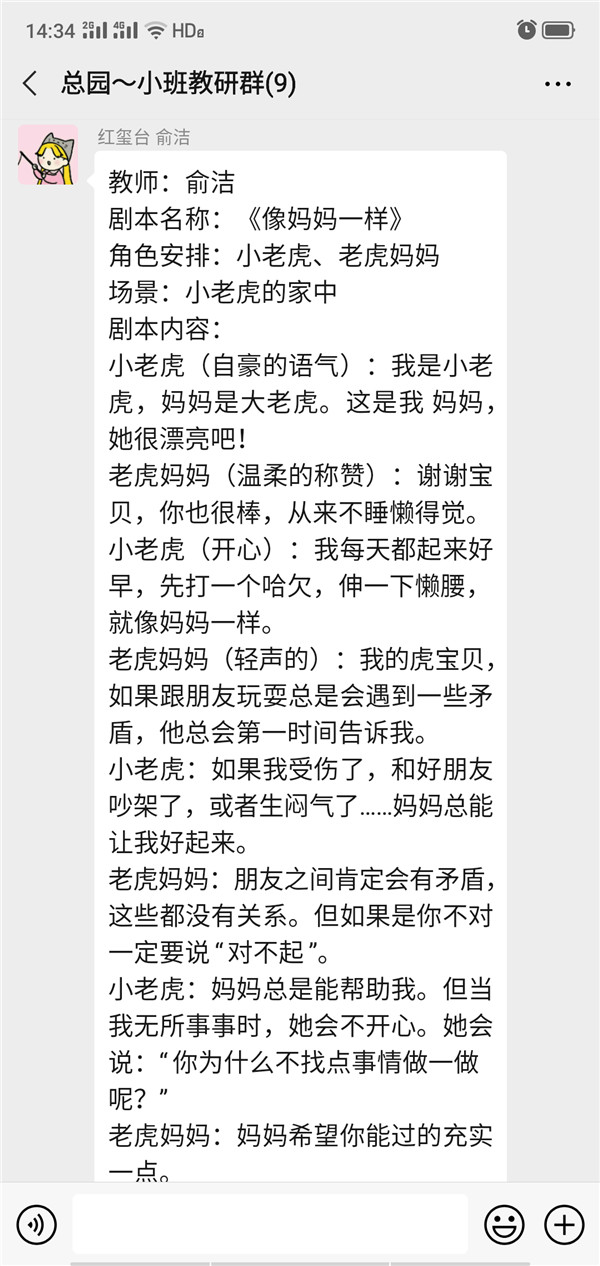Switch to voice message input
The width and height of the screenshot is (600, 1266).
37,1224
